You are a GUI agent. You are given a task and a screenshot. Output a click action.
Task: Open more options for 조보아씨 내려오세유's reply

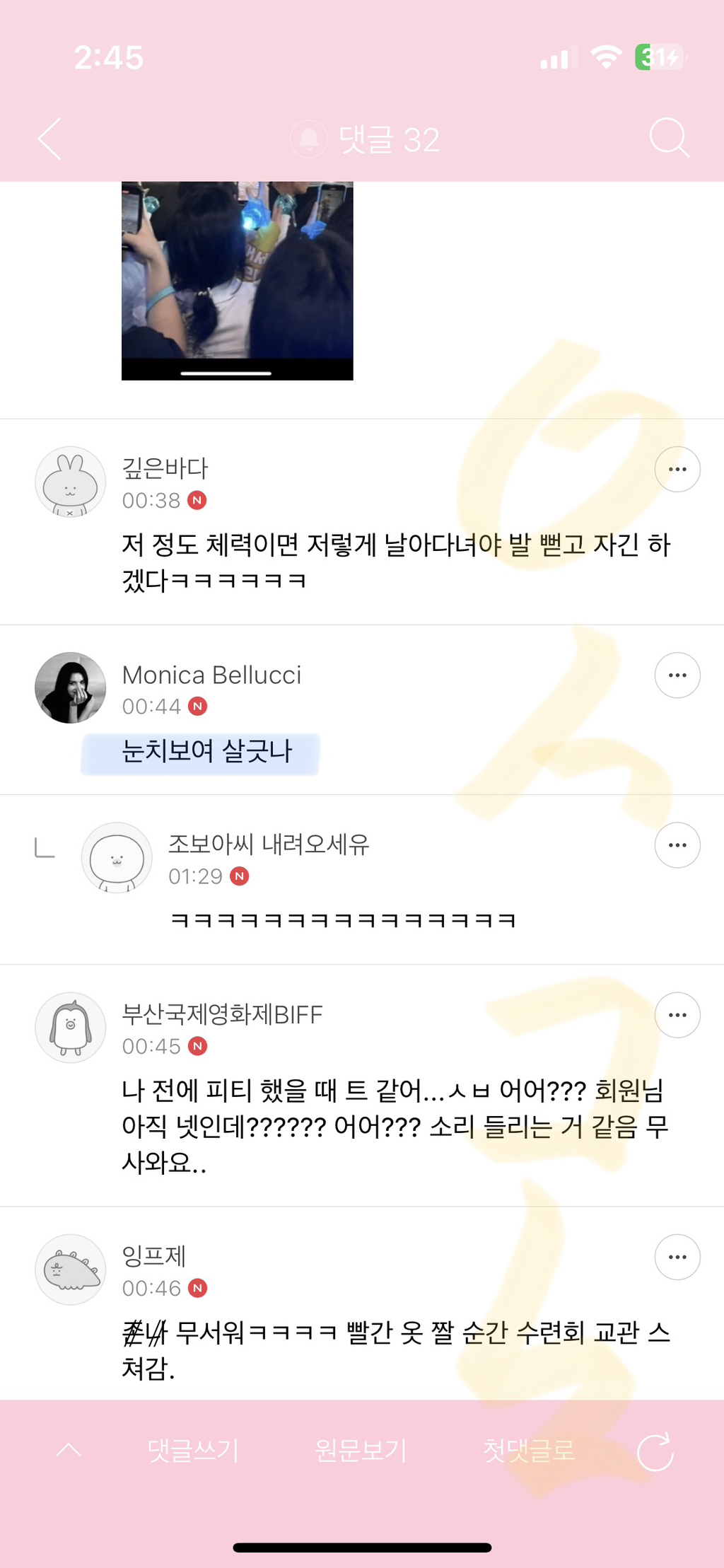point(677,845)
